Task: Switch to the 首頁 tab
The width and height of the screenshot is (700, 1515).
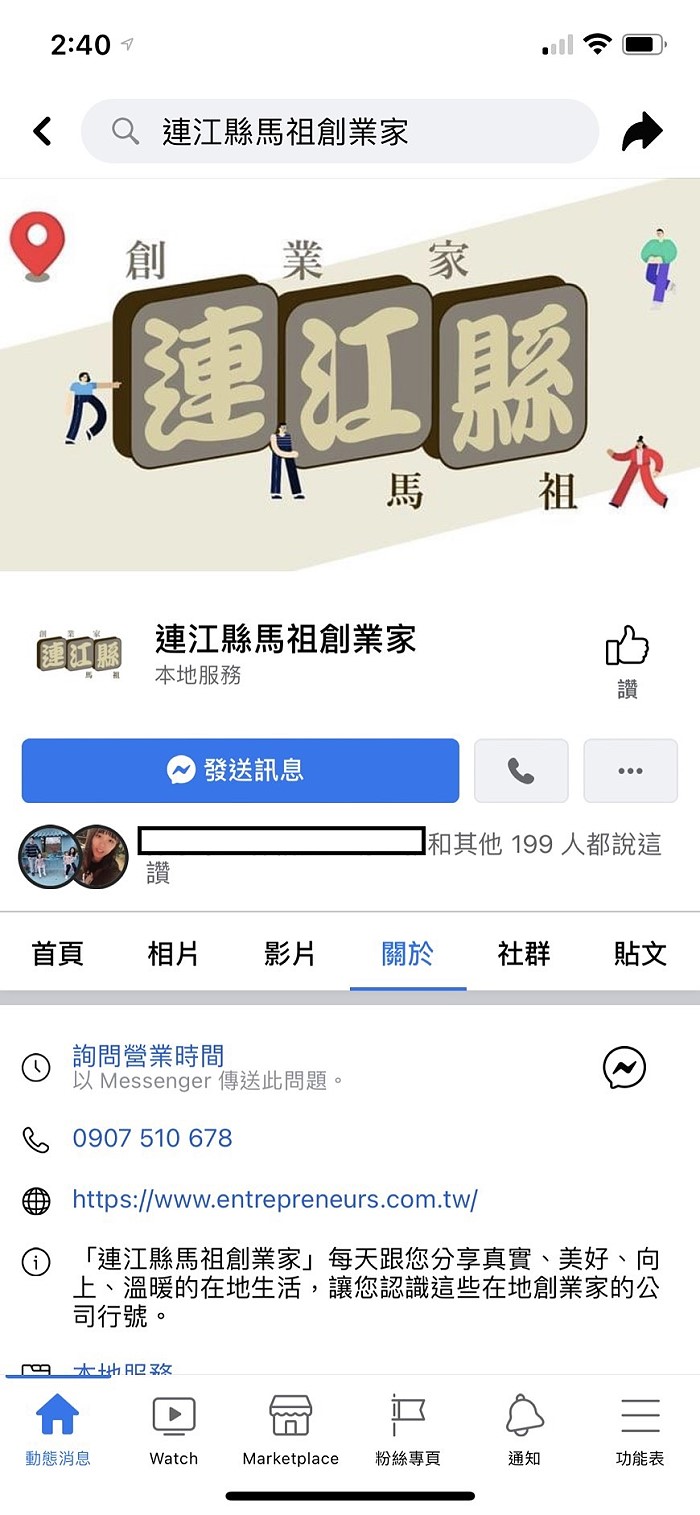Action: coord(58,953)
